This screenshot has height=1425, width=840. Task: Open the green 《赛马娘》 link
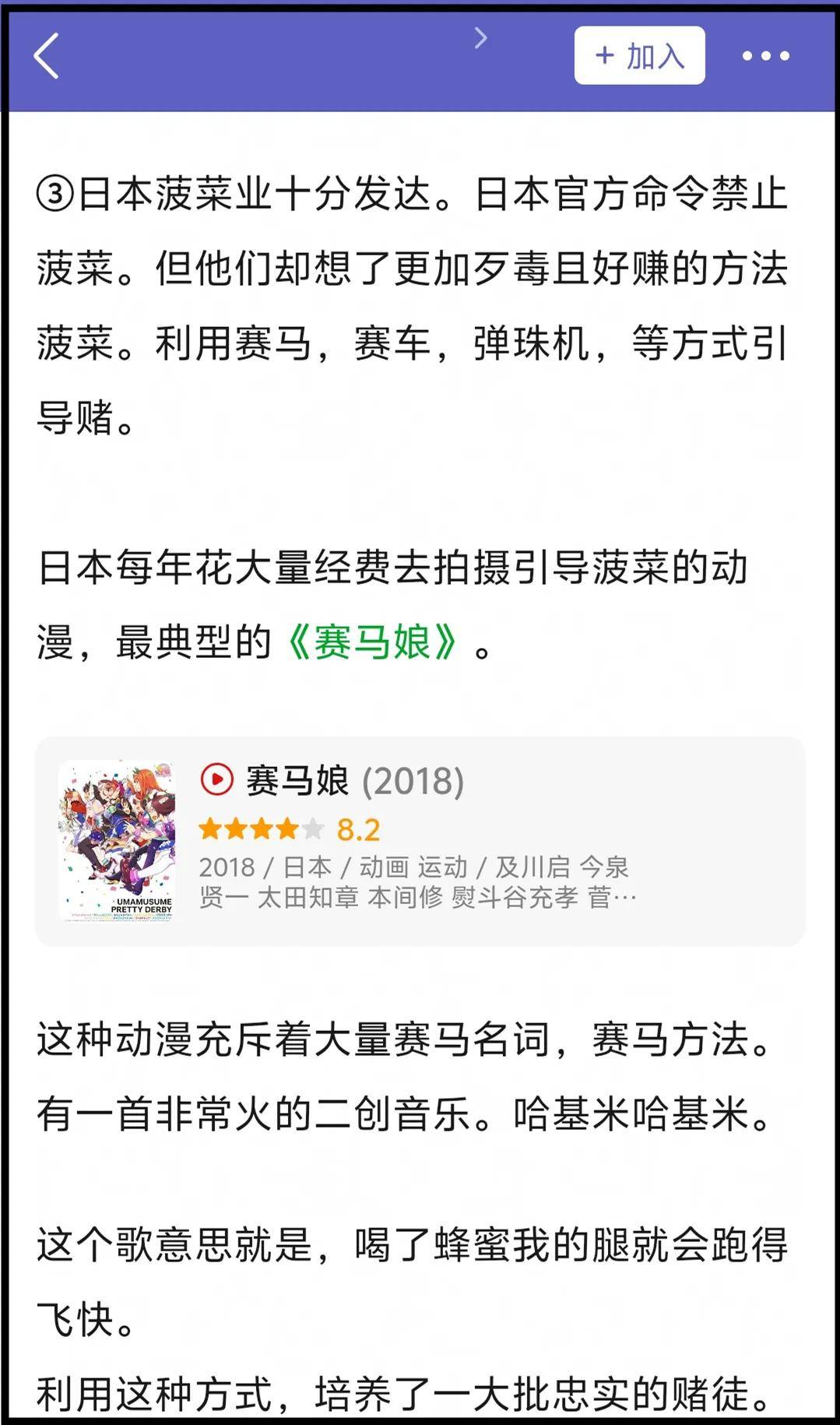click(x=372, y=643)
